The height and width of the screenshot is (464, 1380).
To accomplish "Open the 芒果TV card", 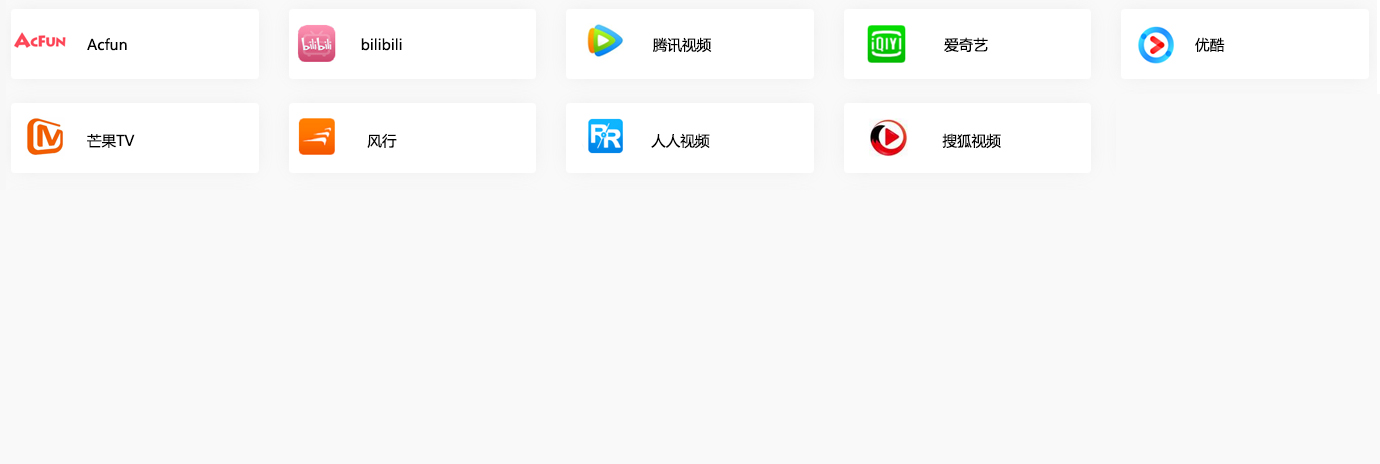I will coord(134,138).
